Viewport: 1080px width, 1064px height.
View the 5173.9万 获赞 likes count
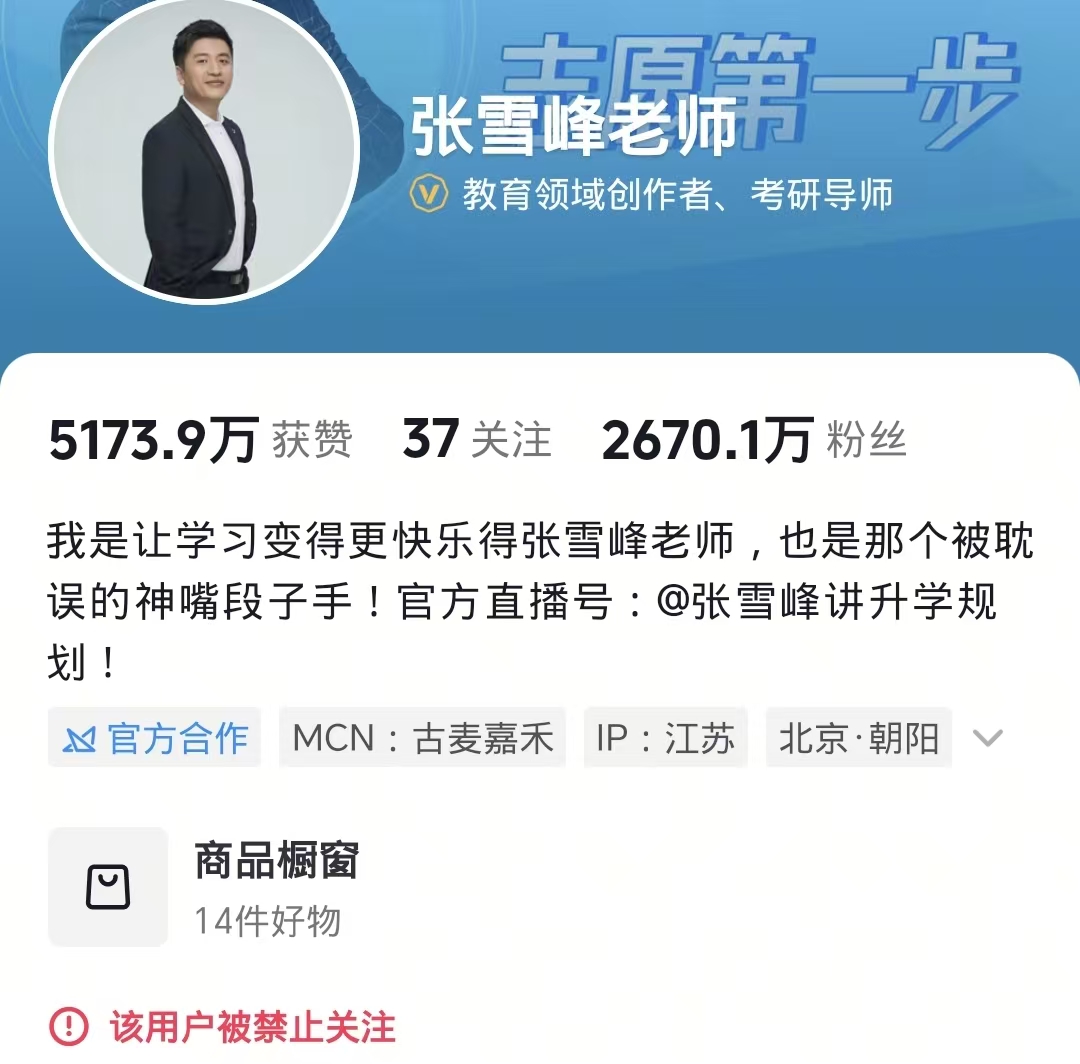tap(200, 441)
